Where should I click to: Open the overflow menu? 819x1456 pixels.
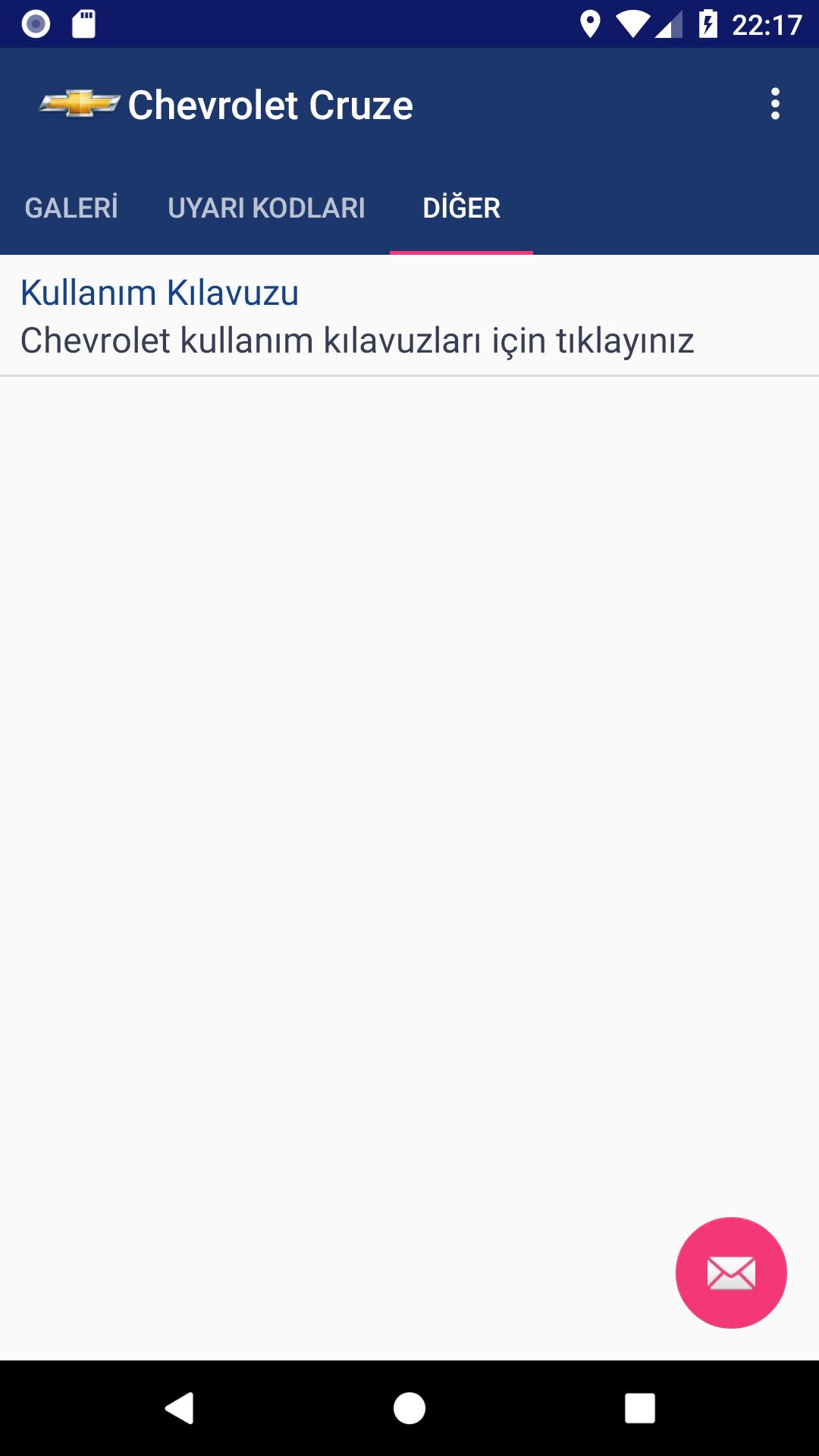click(x=774, y=104)
